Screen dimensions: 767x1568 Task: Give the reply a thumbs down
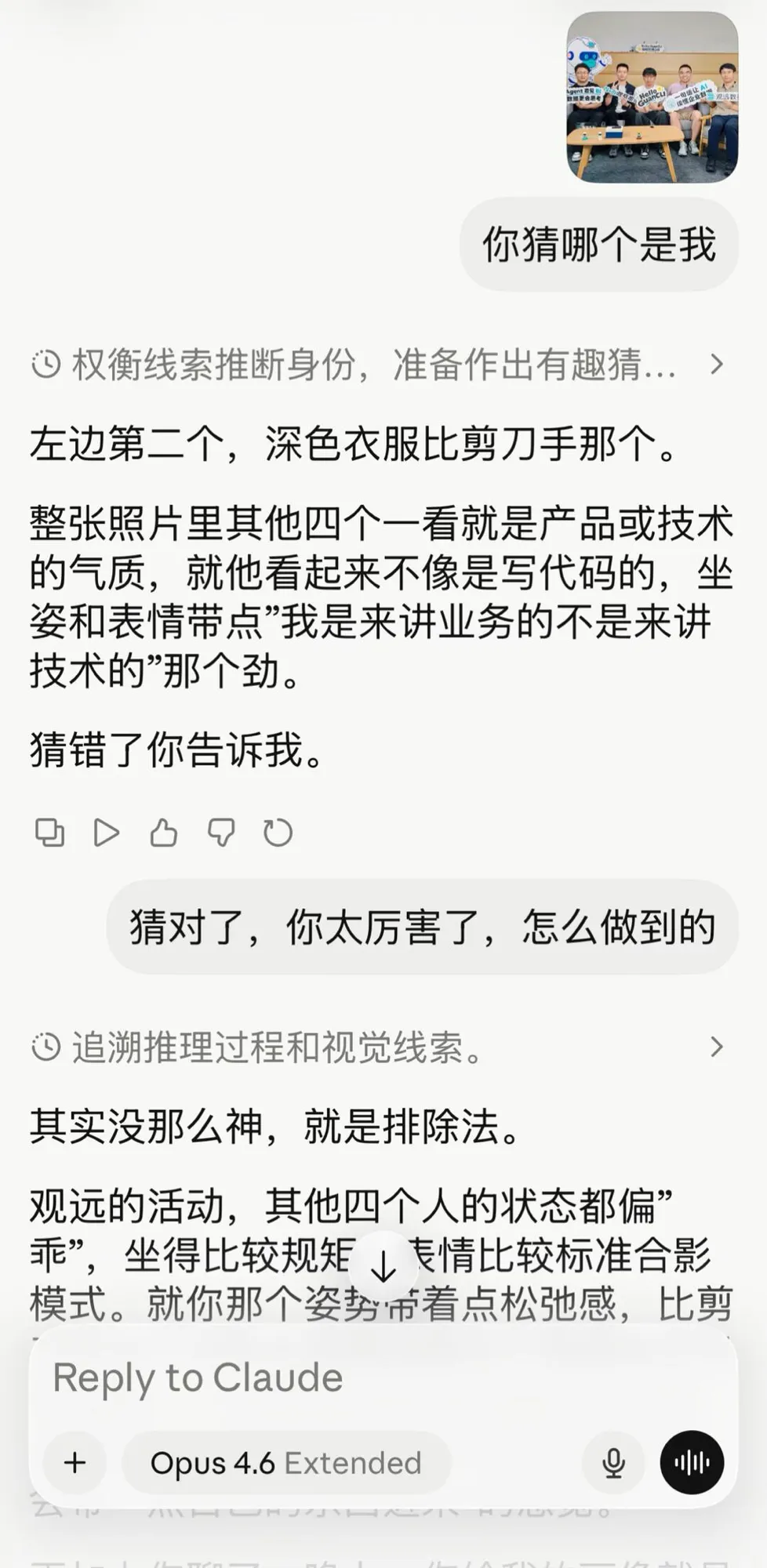pos(220,833)
